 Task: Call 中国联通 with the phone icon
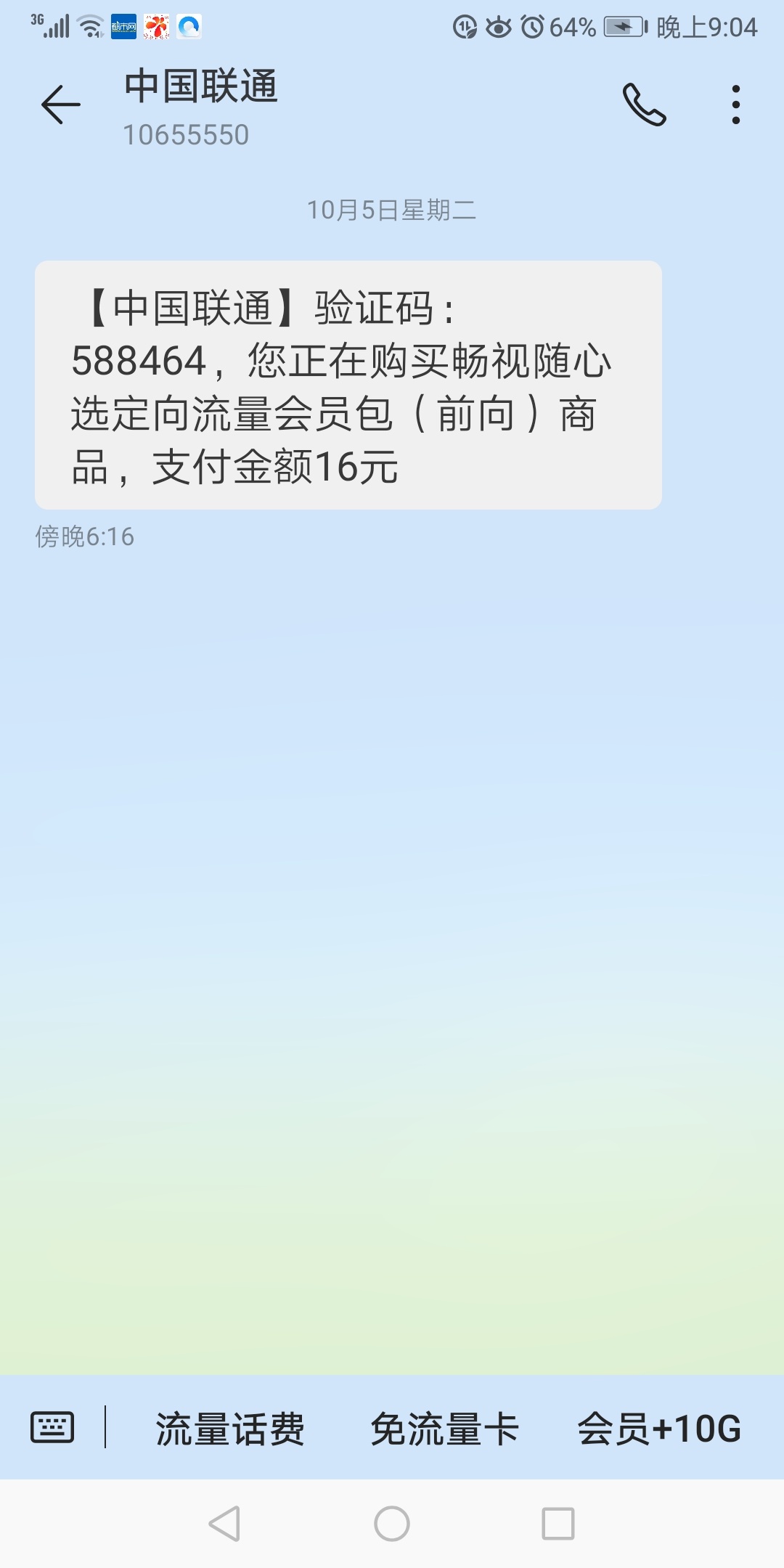point(644,105)
